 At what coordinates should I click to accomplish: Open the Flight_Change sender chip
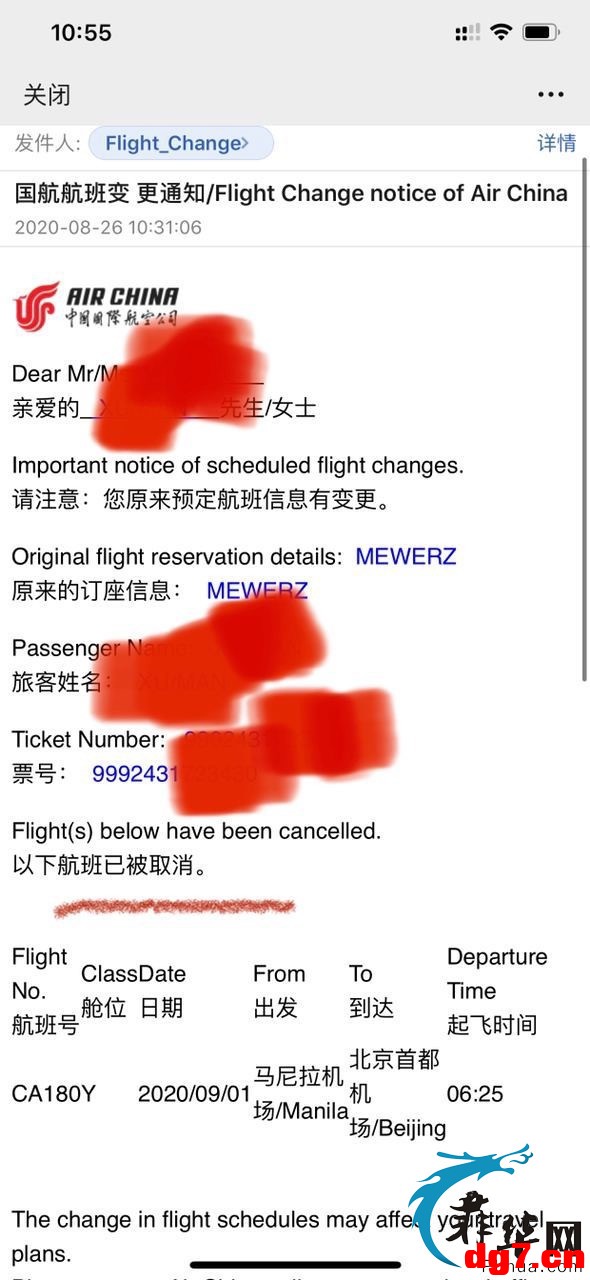(181, 143)
